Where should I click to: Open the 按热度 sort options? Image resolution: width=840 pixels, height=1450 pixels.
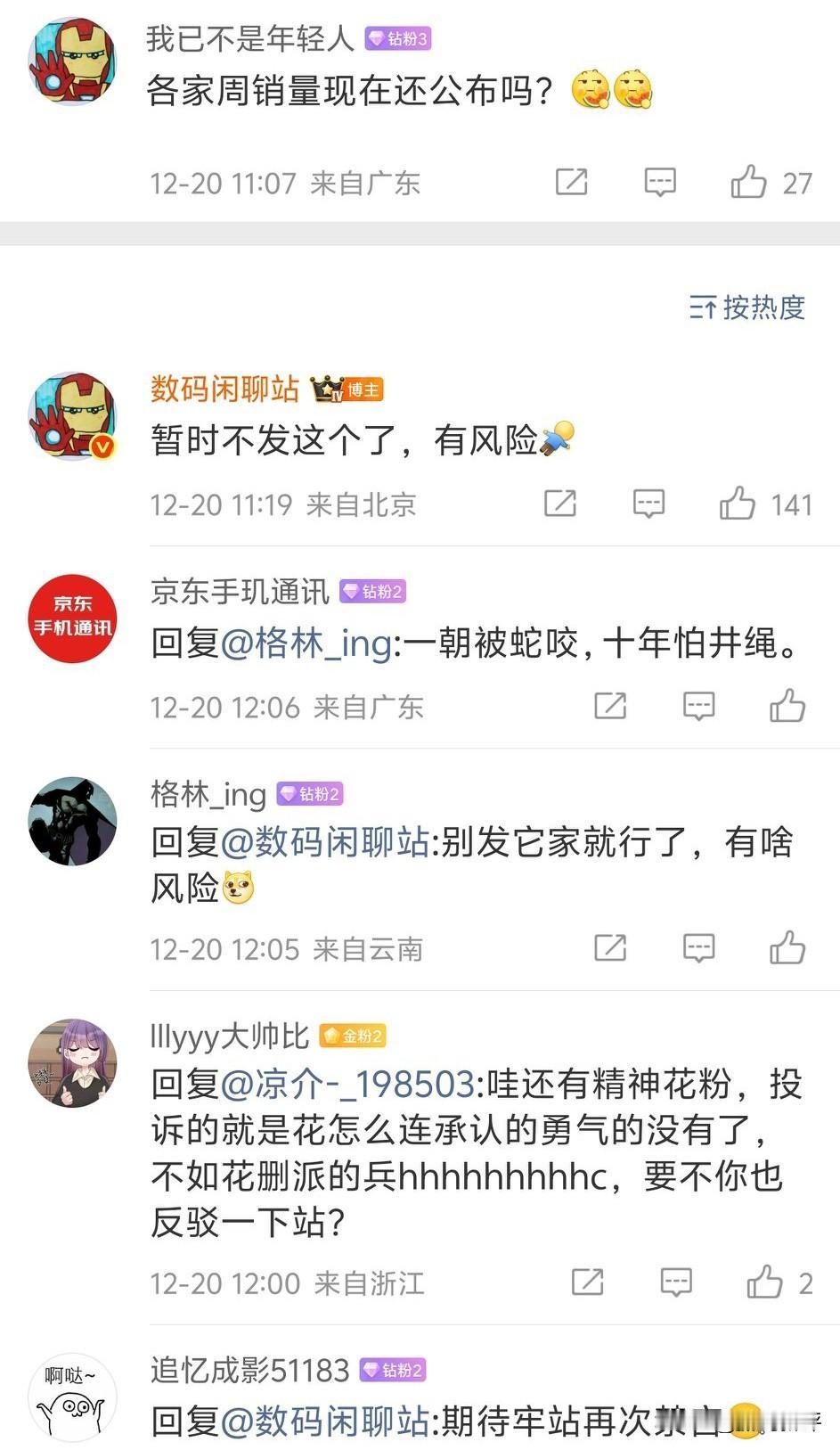tap(746, 307)
